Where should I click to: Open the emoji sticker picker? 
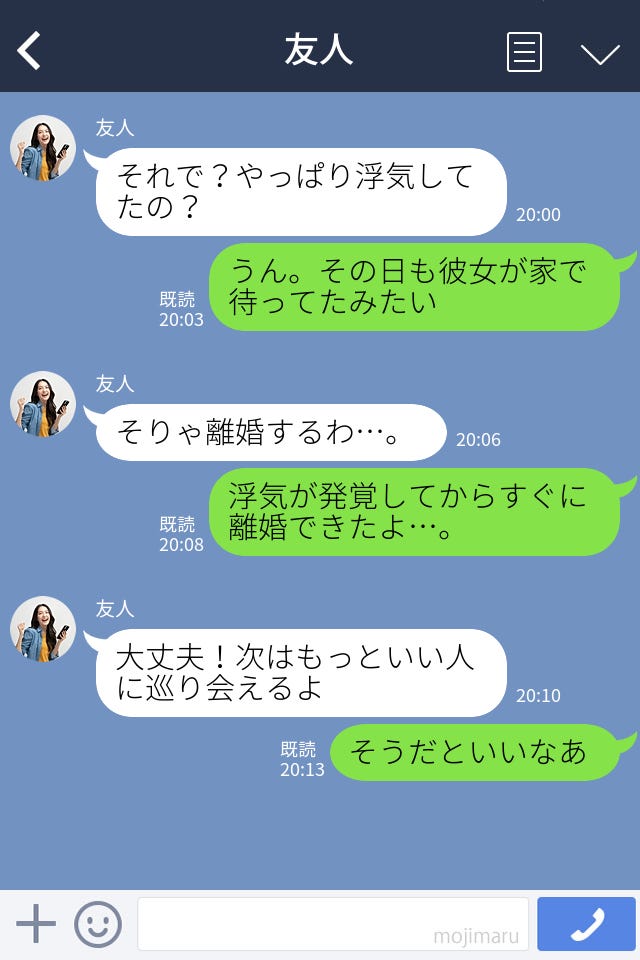98,924
